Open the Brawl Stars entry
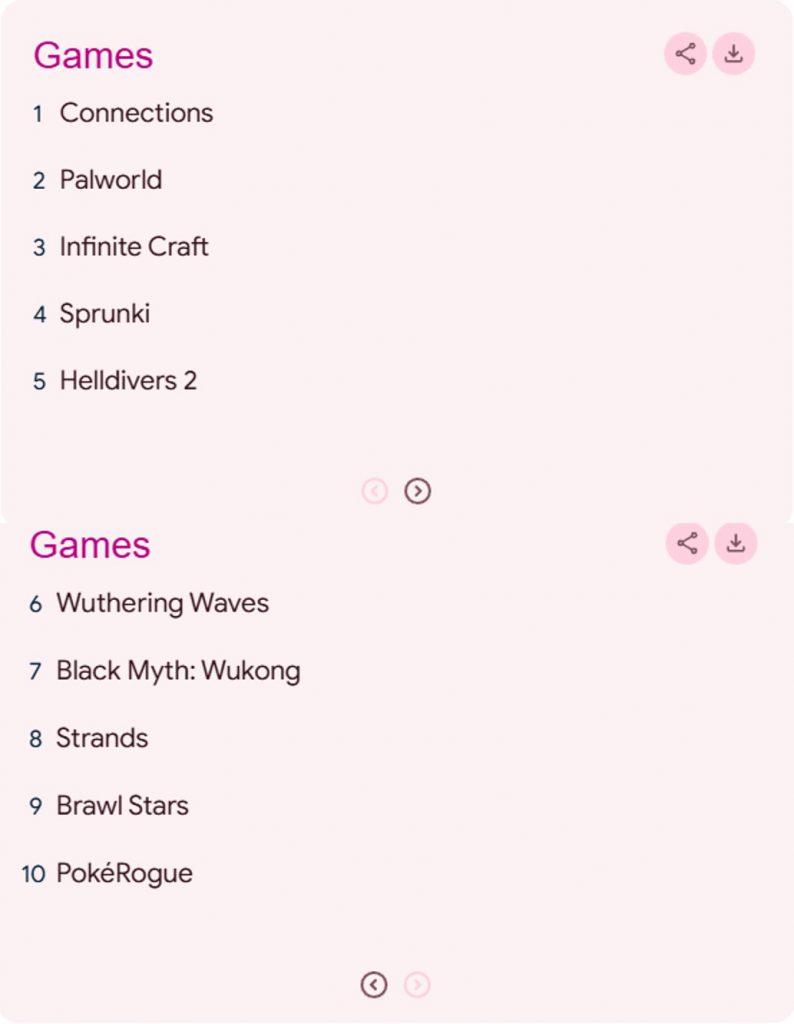This screenshot has width=794, height=1024. pyautogui.click(x=122, y=806)
